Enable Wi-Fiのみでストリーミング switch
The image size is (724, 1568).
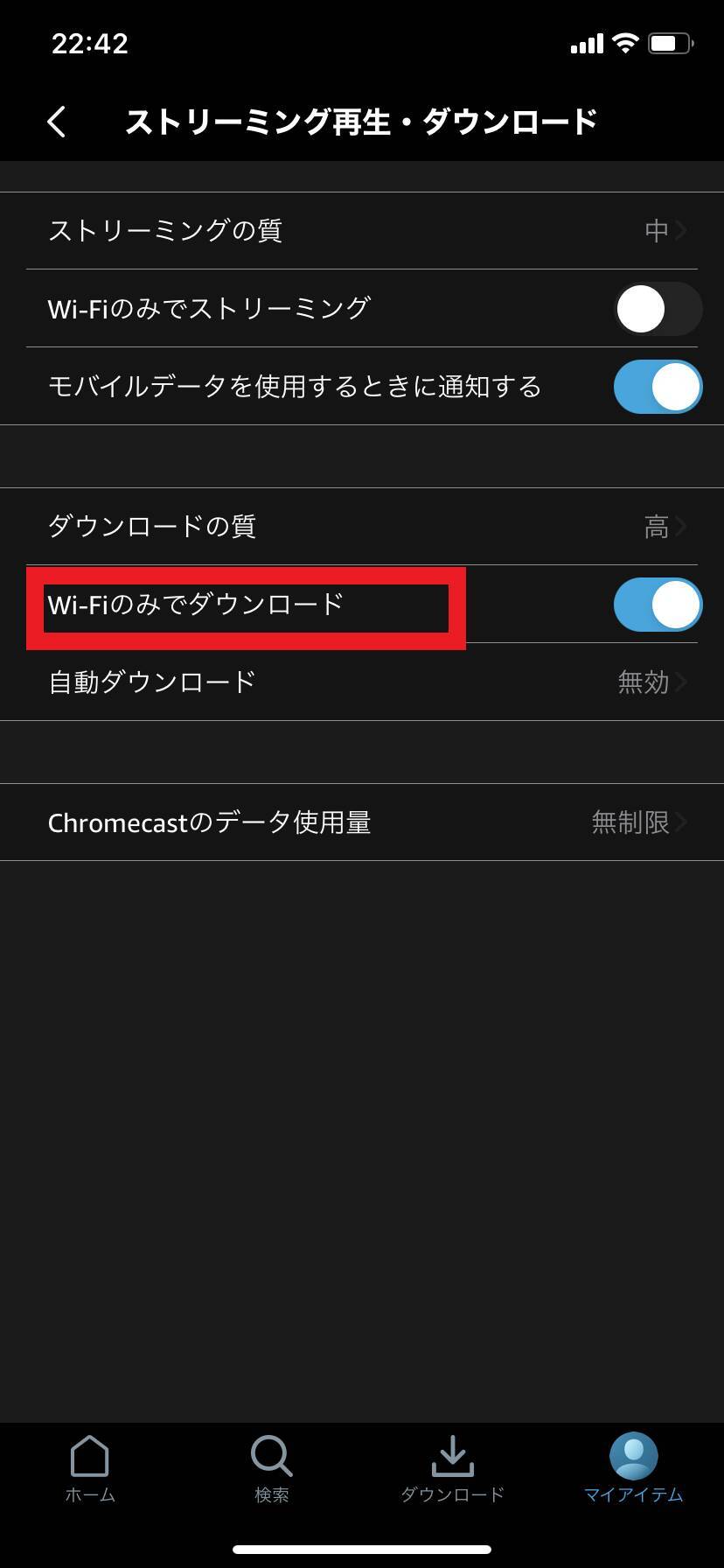[658, 309]
